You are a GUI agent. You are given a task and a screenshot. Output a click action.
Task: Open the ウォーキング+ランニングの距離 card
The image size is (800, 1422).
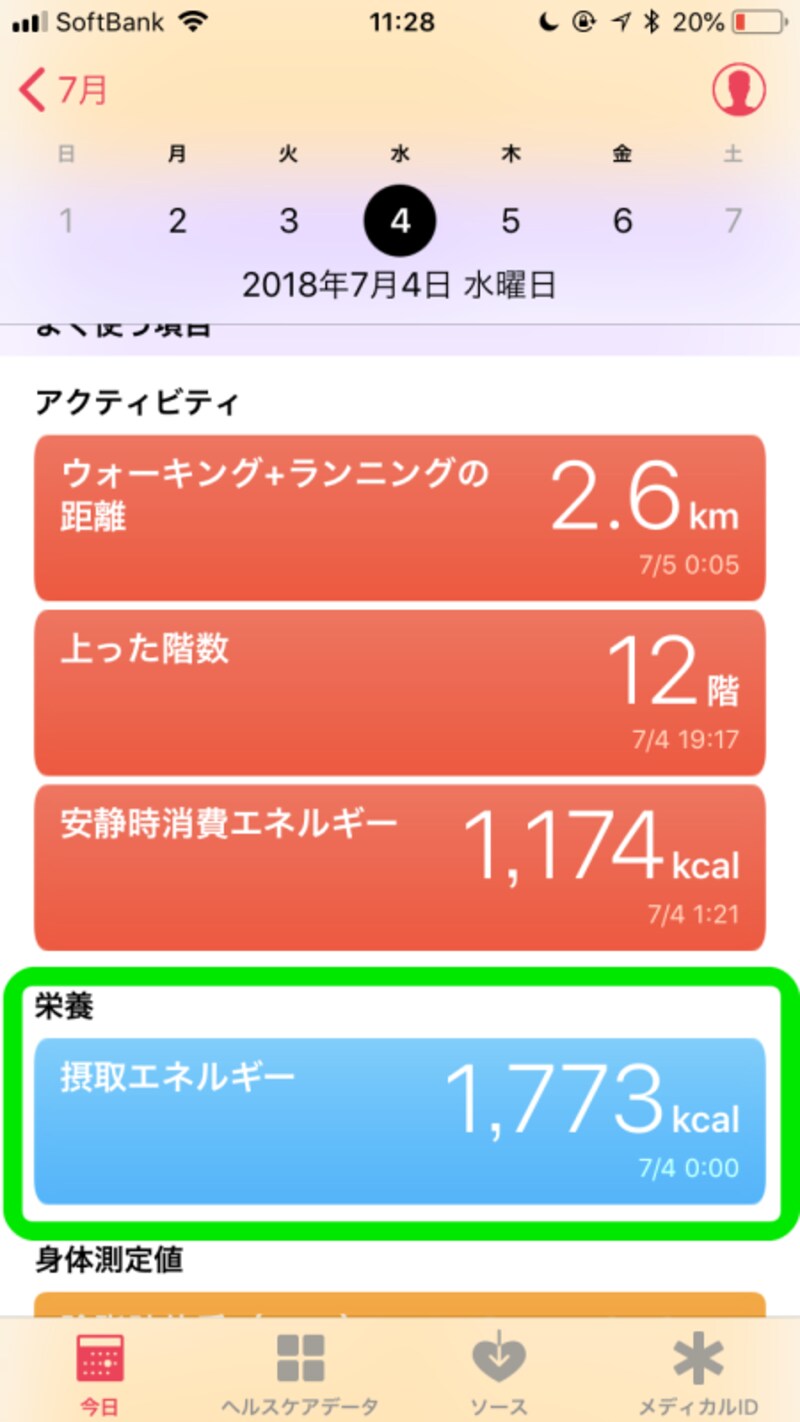point(400,516)
